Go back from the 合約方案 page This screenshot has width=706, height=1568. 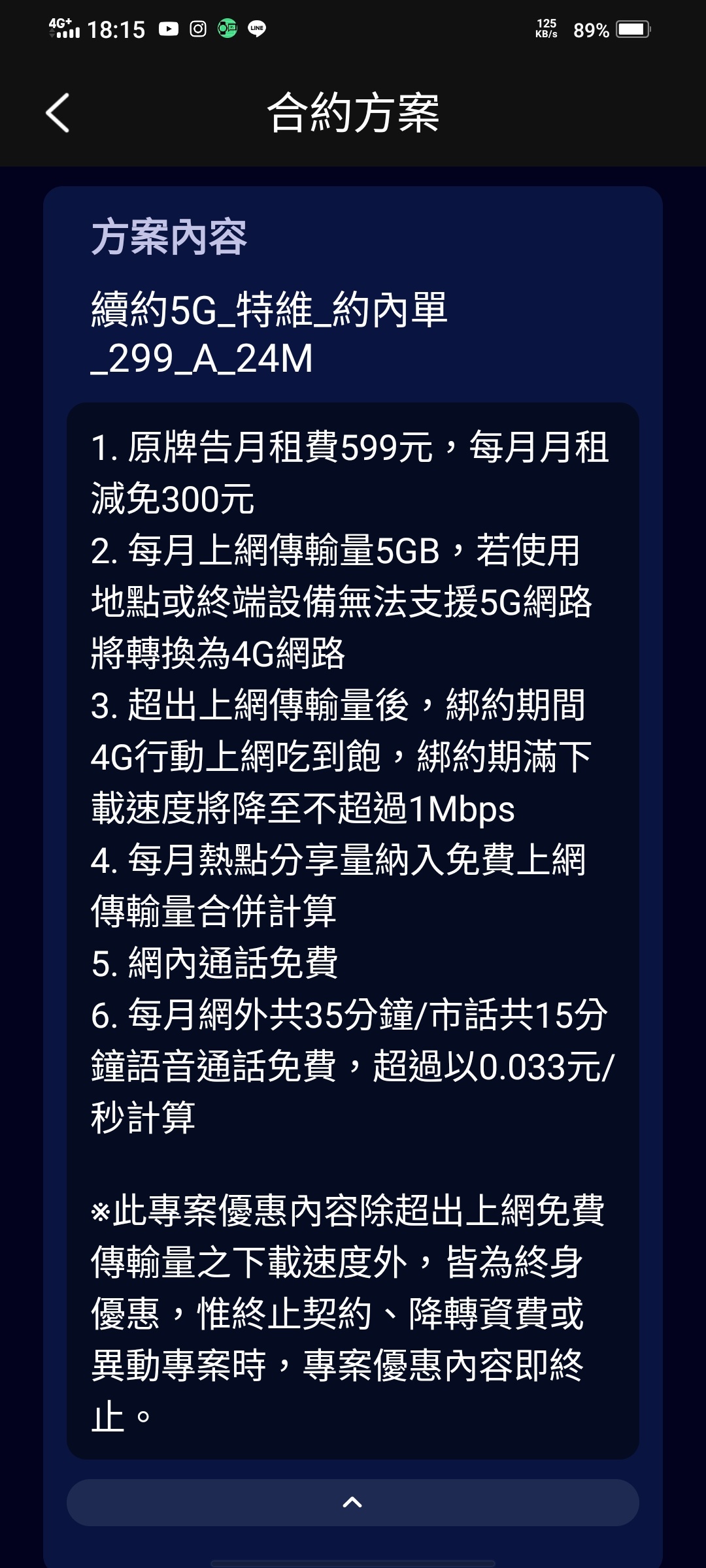[x=58, y=113]
